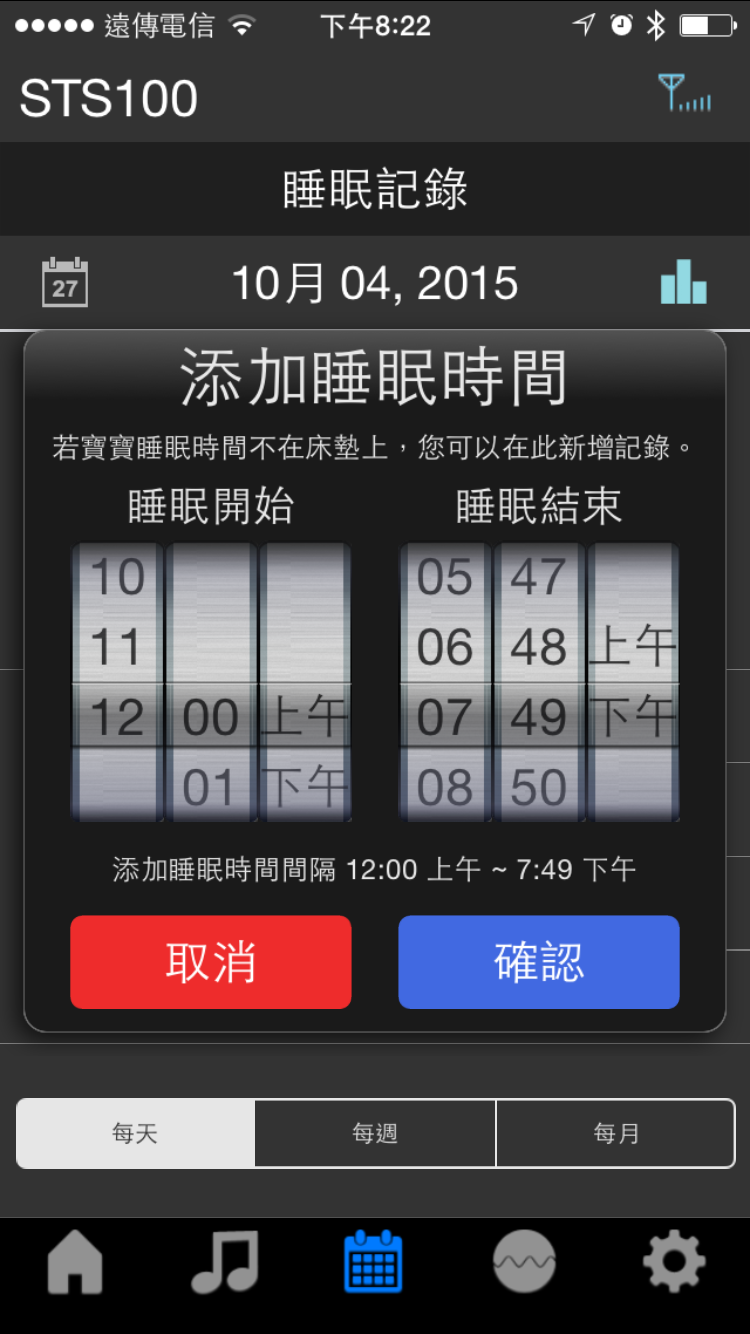Select hour 06 in 睡眠結束 picker
This screenshot has width=750, height=1334.
pyautogui.click(x=445, y=648)
